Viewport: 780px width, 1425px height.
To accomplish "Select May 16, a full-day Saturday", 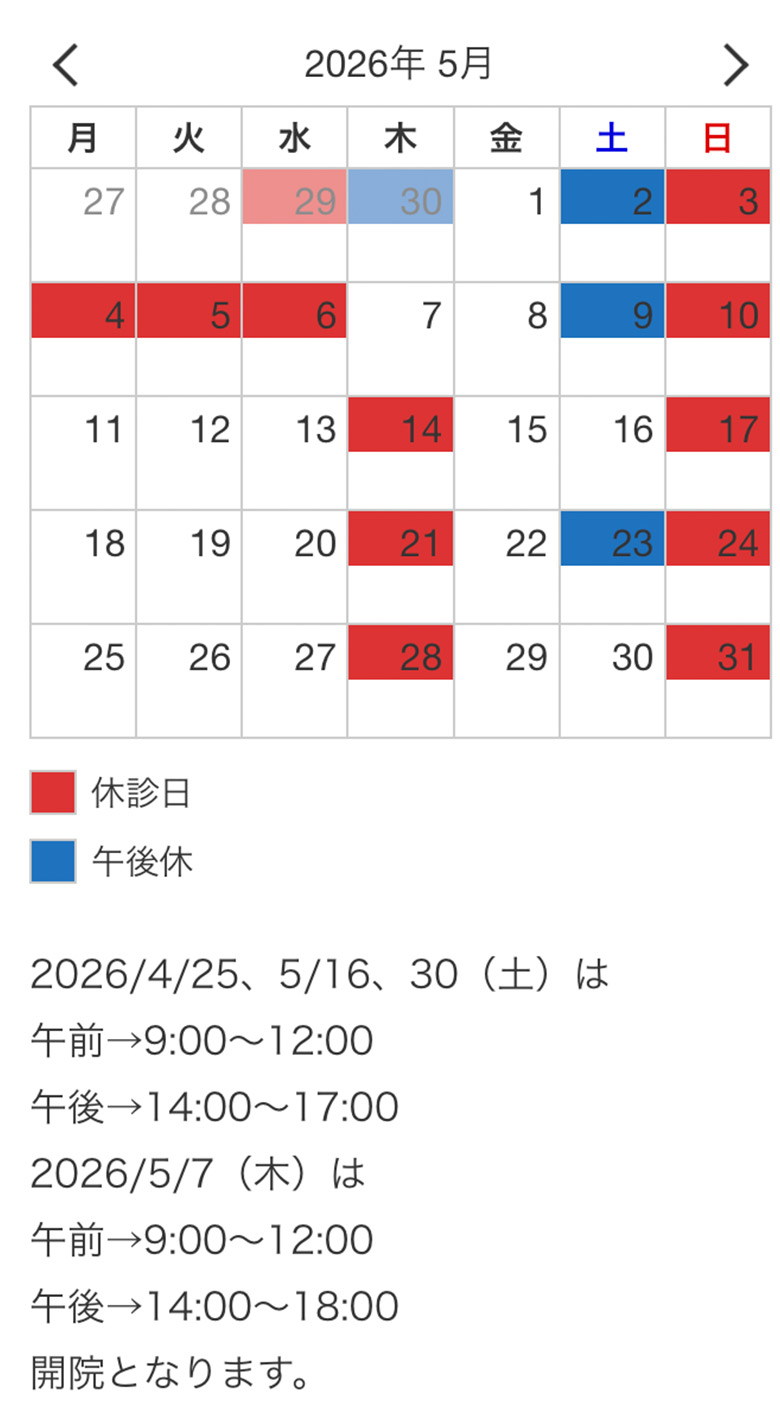I will pyautogui.click(x=612, y=426).
